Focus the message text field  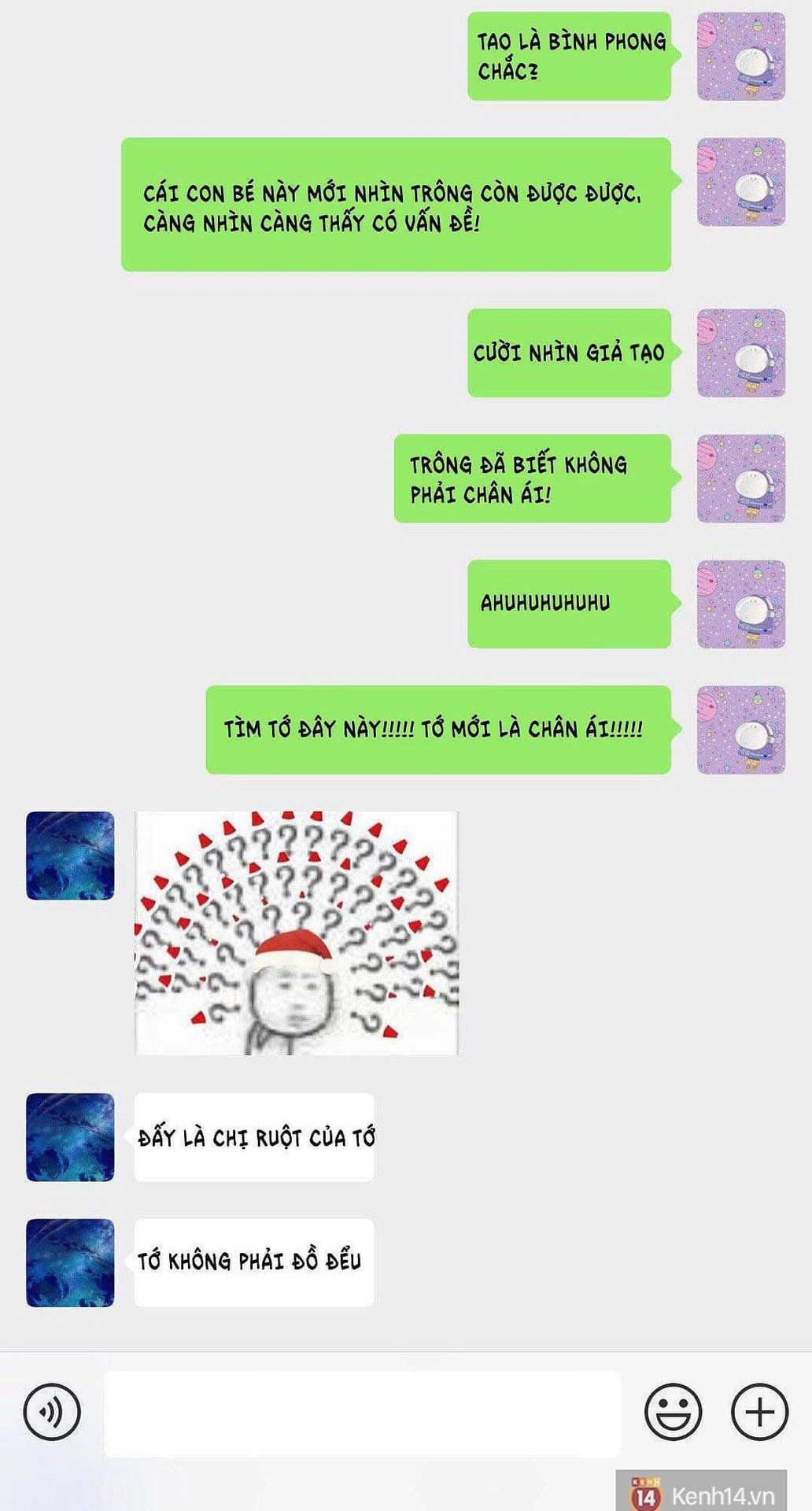click(363, 1413)
